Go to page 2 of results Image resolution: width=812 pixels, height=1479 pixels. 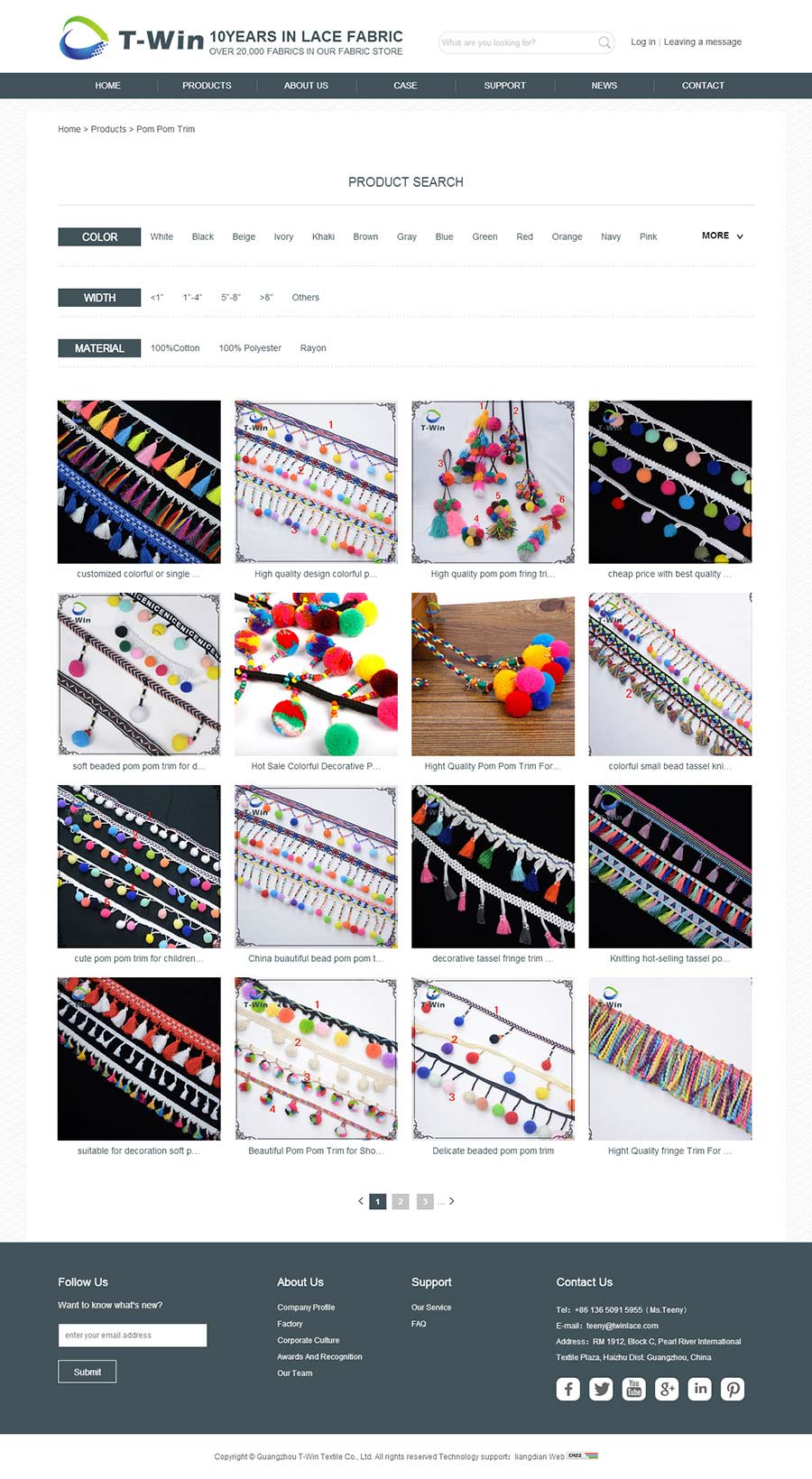click(401, 1202)
